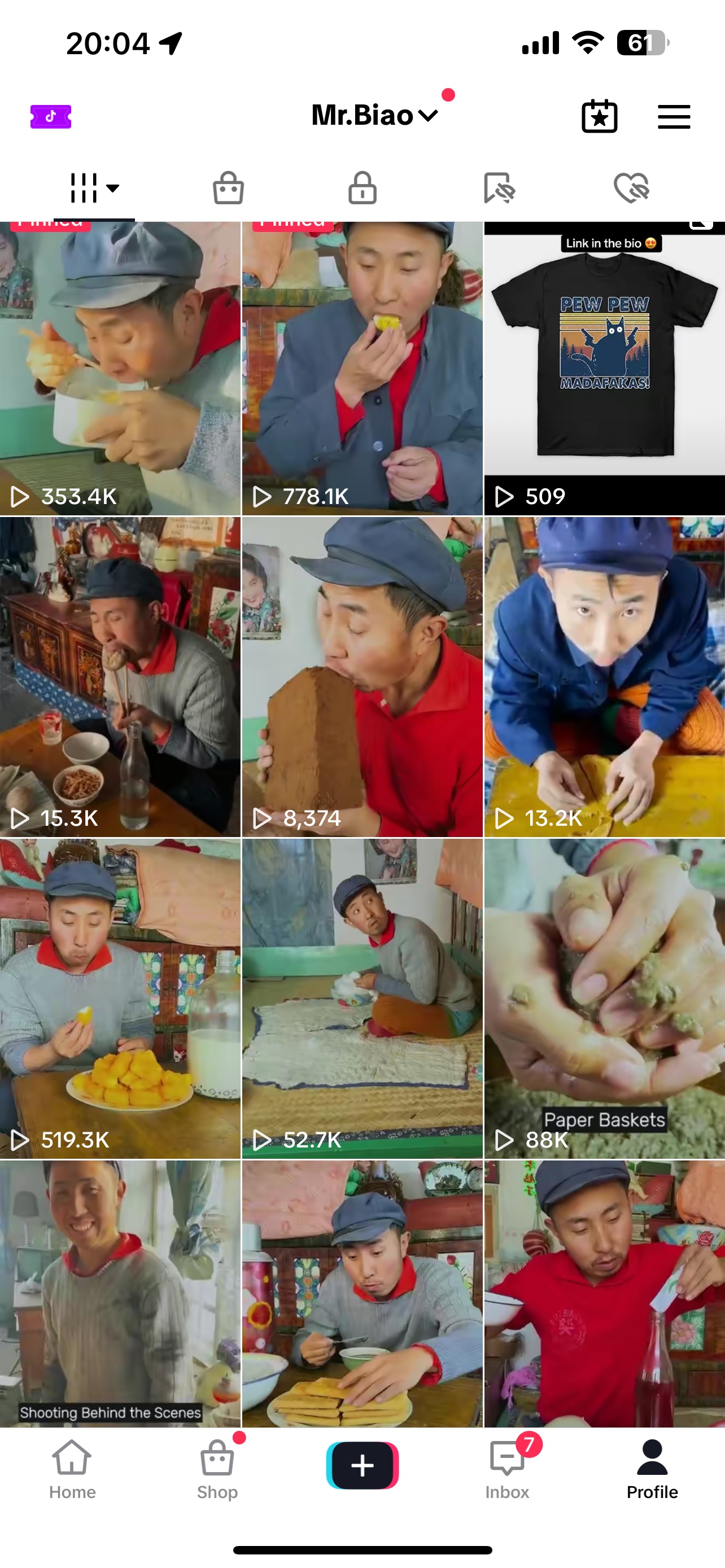Open the hamburger settings menu

pyautogui.click(x=673, y=116)
